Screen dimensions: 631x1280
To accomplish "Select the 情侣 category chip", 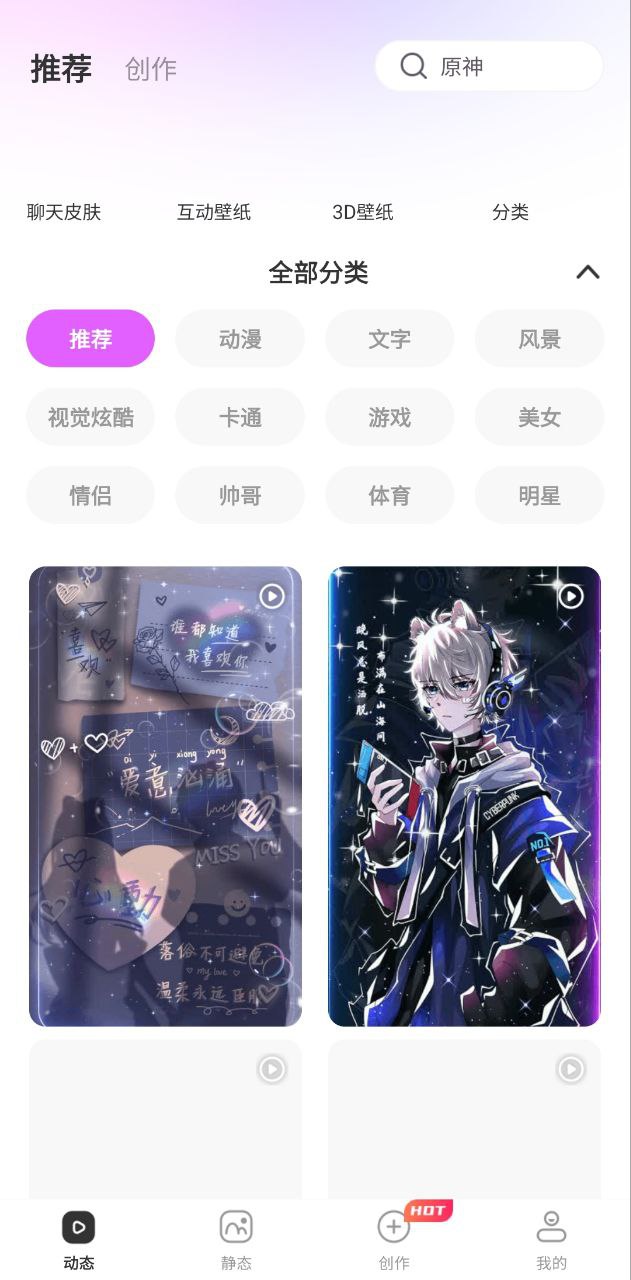I will (x=90, y=495).
